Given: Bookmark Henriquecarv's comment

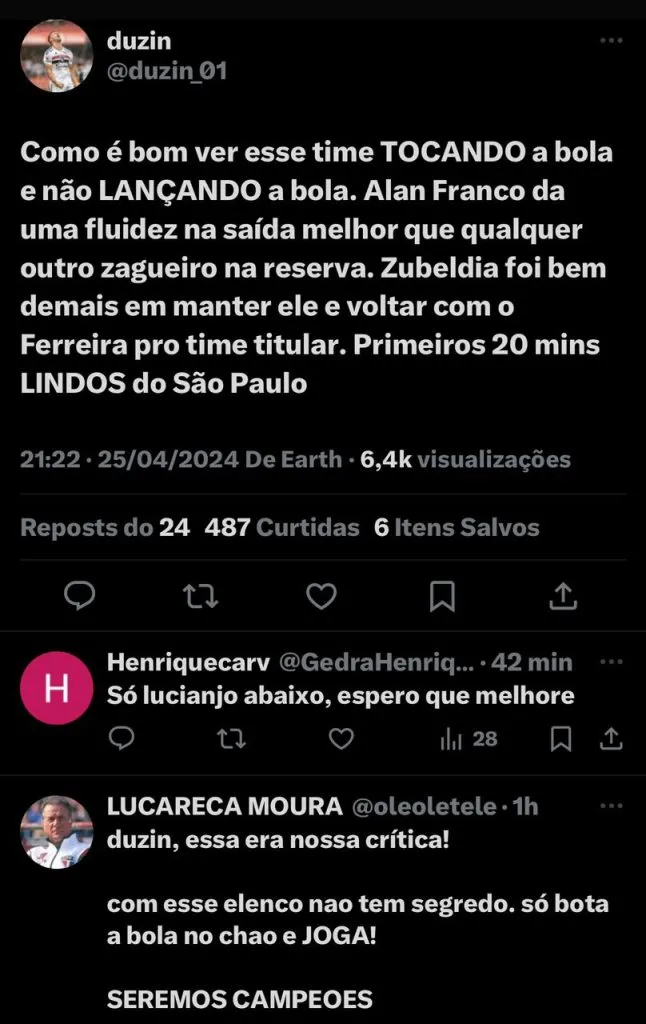Looking at the screenshot, I should (562, 739).
